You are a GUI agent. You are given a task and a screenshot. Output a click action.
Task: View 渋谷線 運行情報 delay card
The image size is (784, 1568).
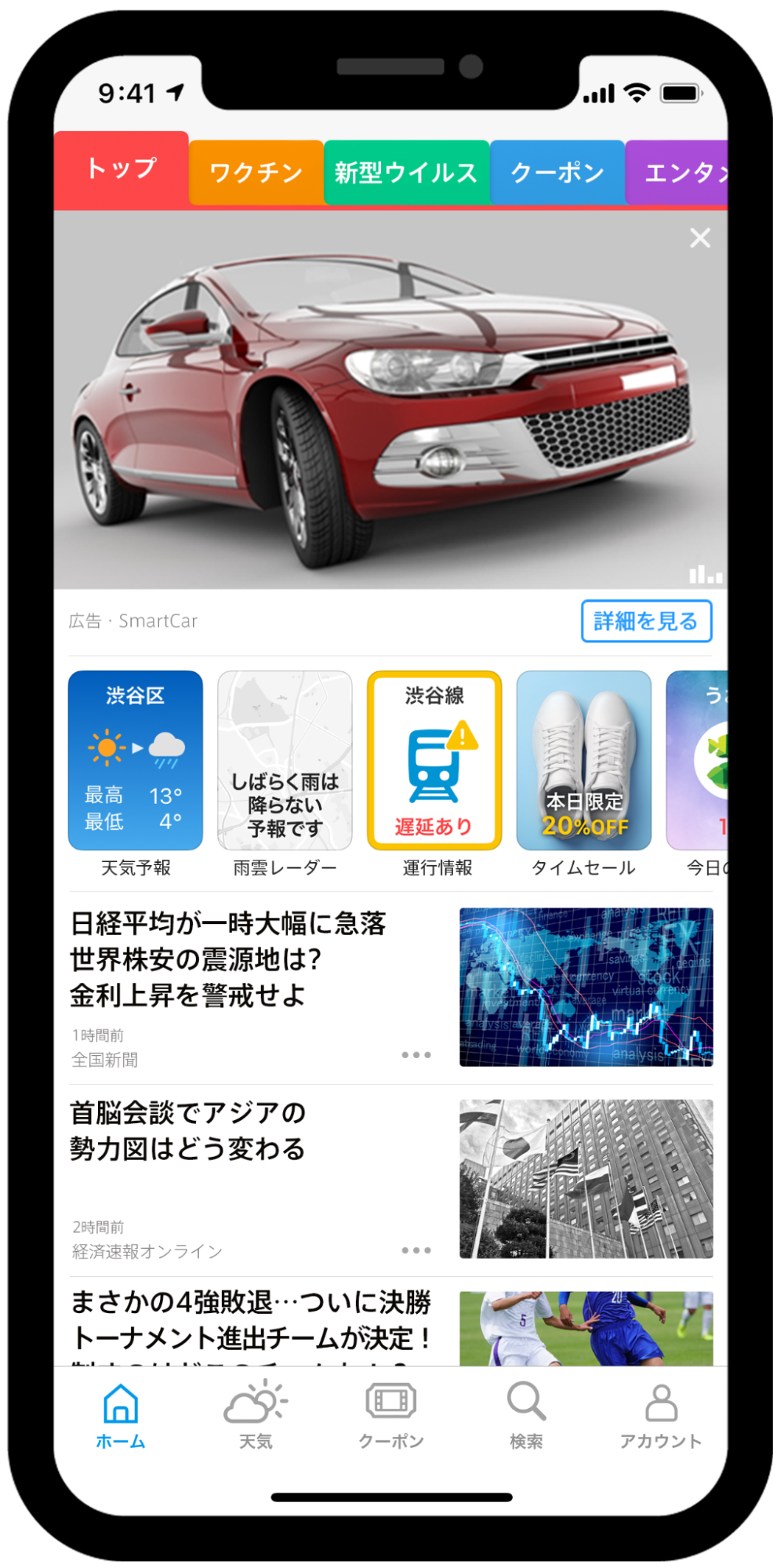[x=434, y=761]
